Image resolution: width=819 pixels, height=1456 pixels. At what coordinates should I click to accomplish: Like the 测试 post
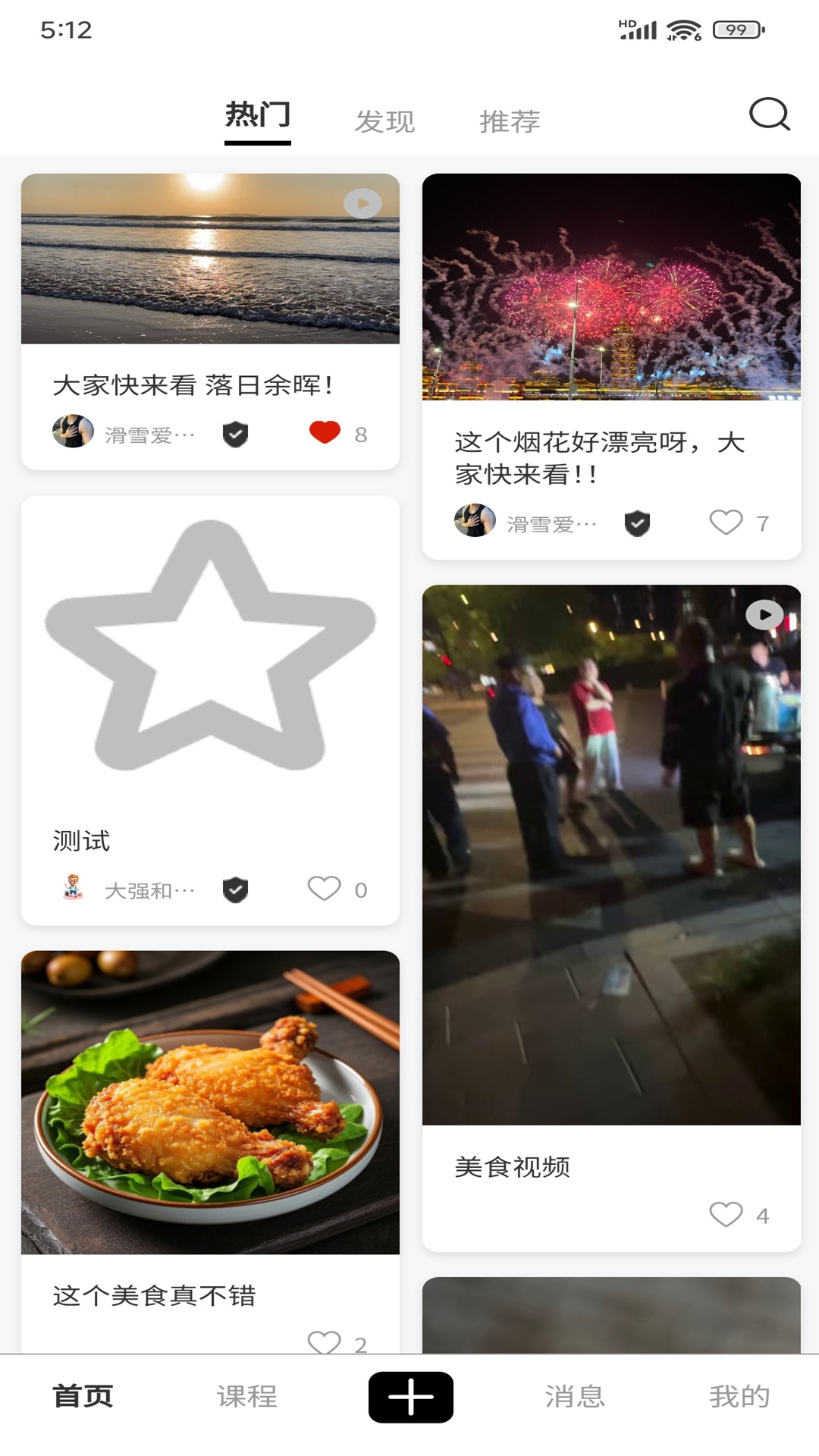point(326,888)
